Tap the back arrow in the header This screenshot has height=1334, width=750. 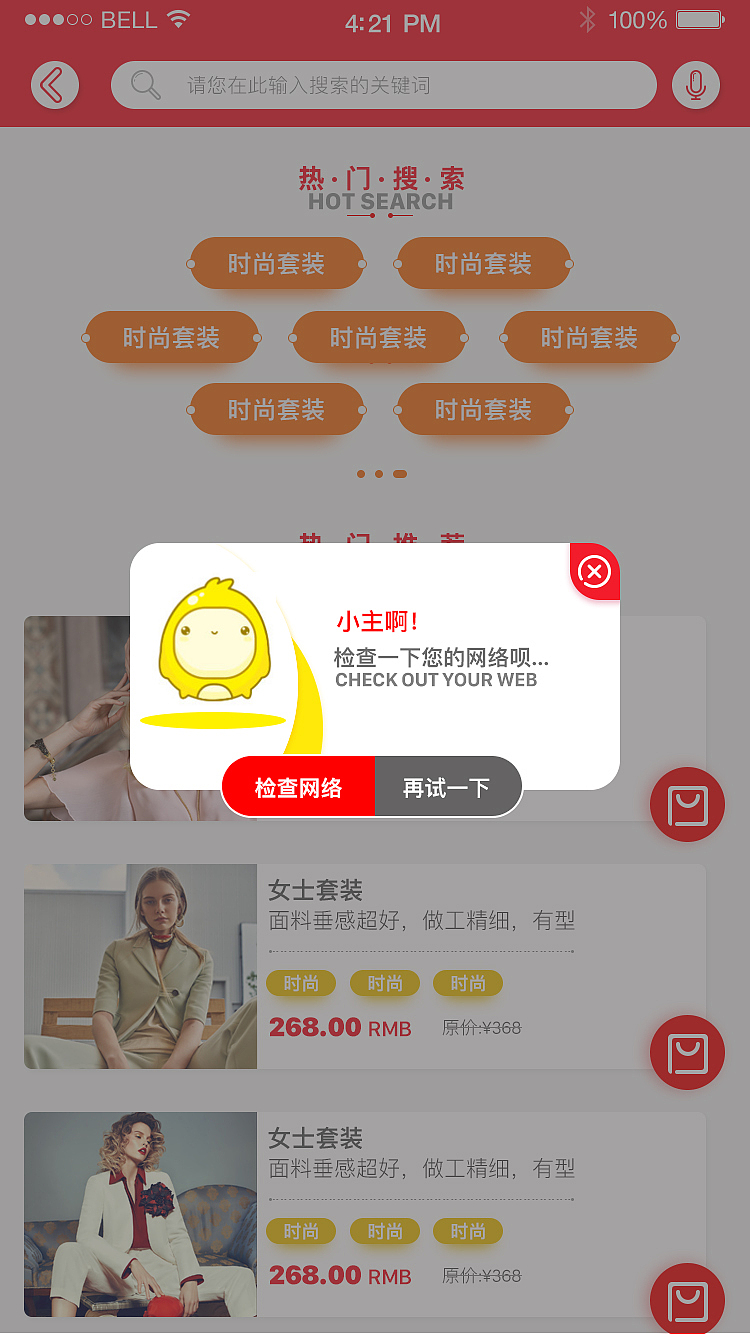pos(55,85)
